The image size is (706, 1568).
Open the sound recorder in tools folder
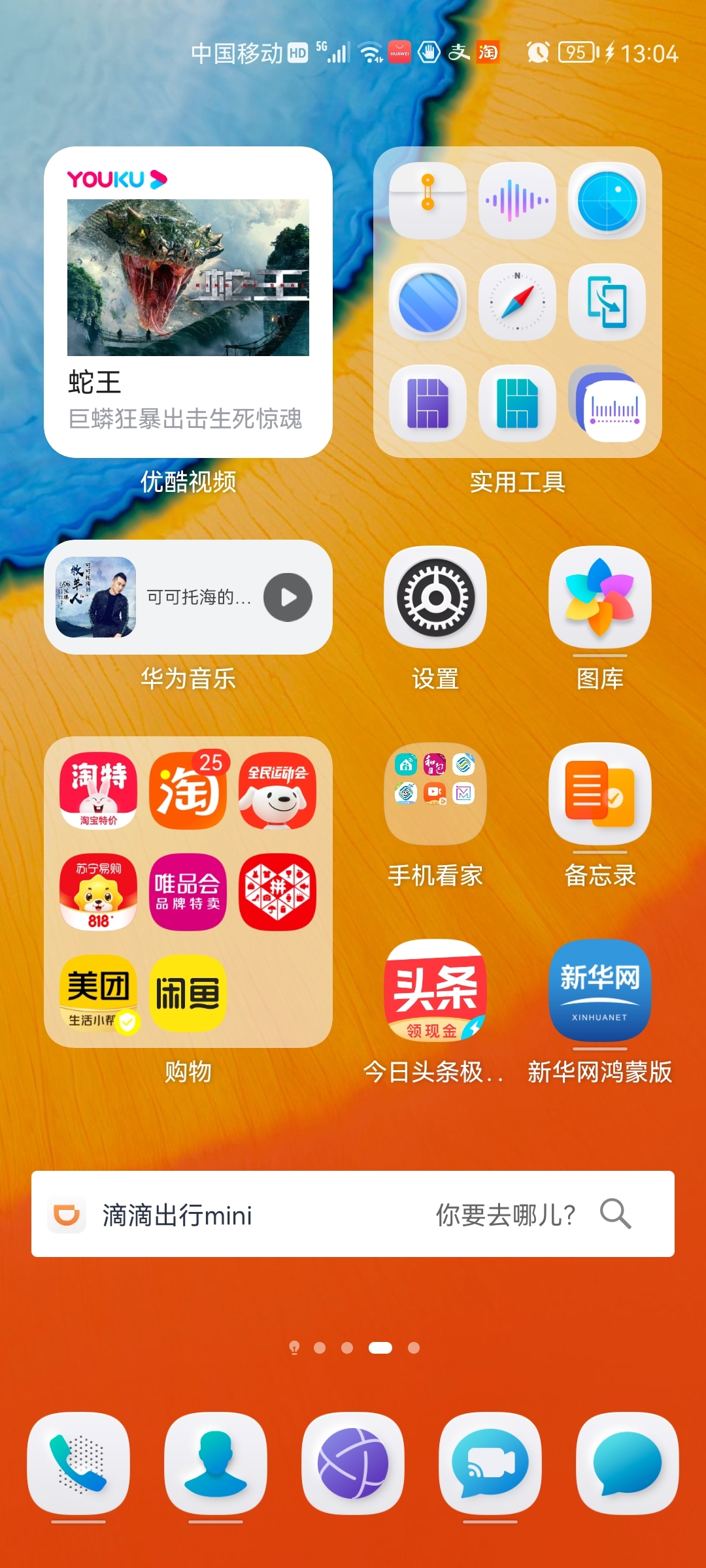click(517, 201)
